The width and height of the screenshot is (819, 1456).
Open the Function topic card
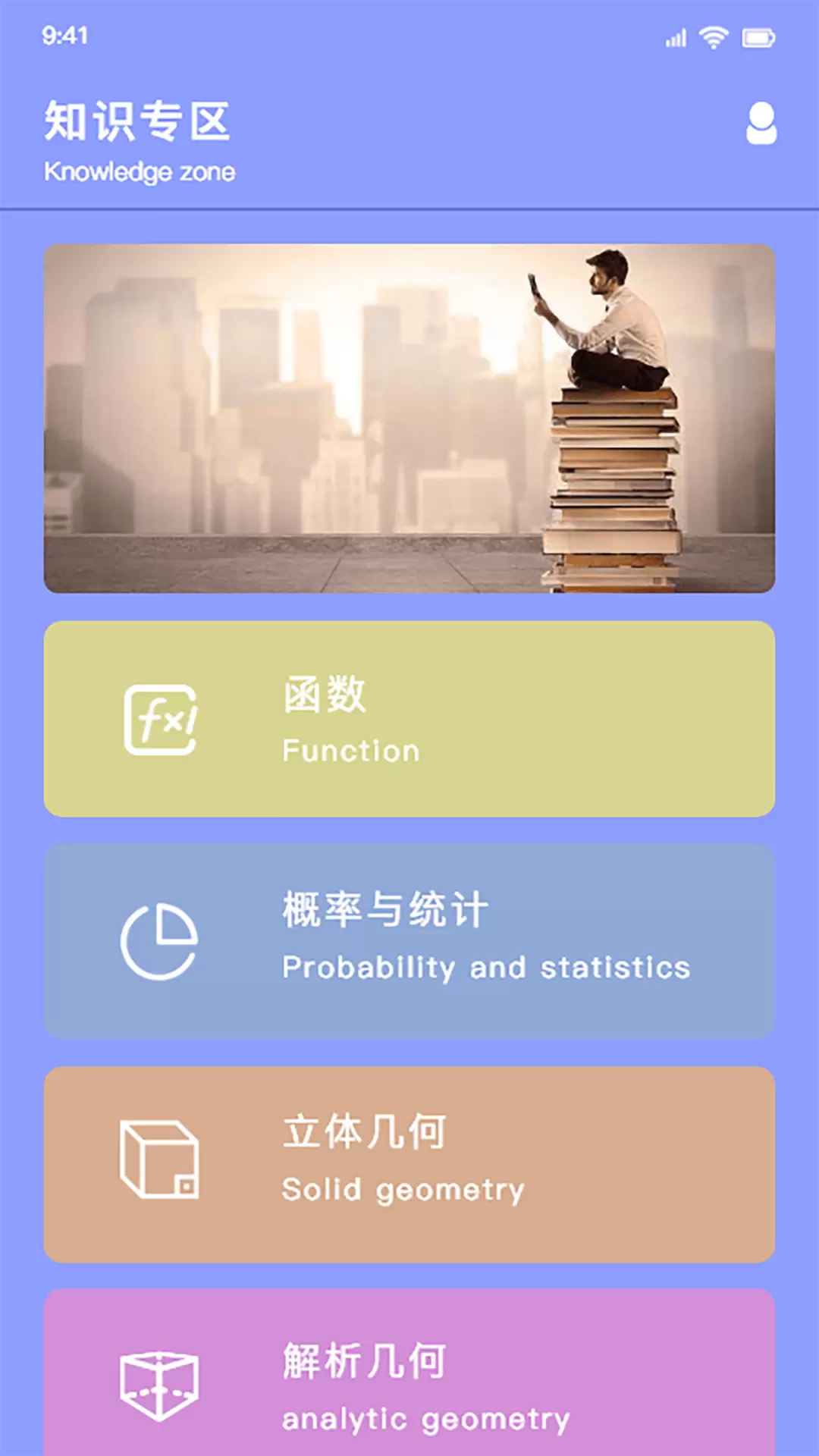pos(409,719)
